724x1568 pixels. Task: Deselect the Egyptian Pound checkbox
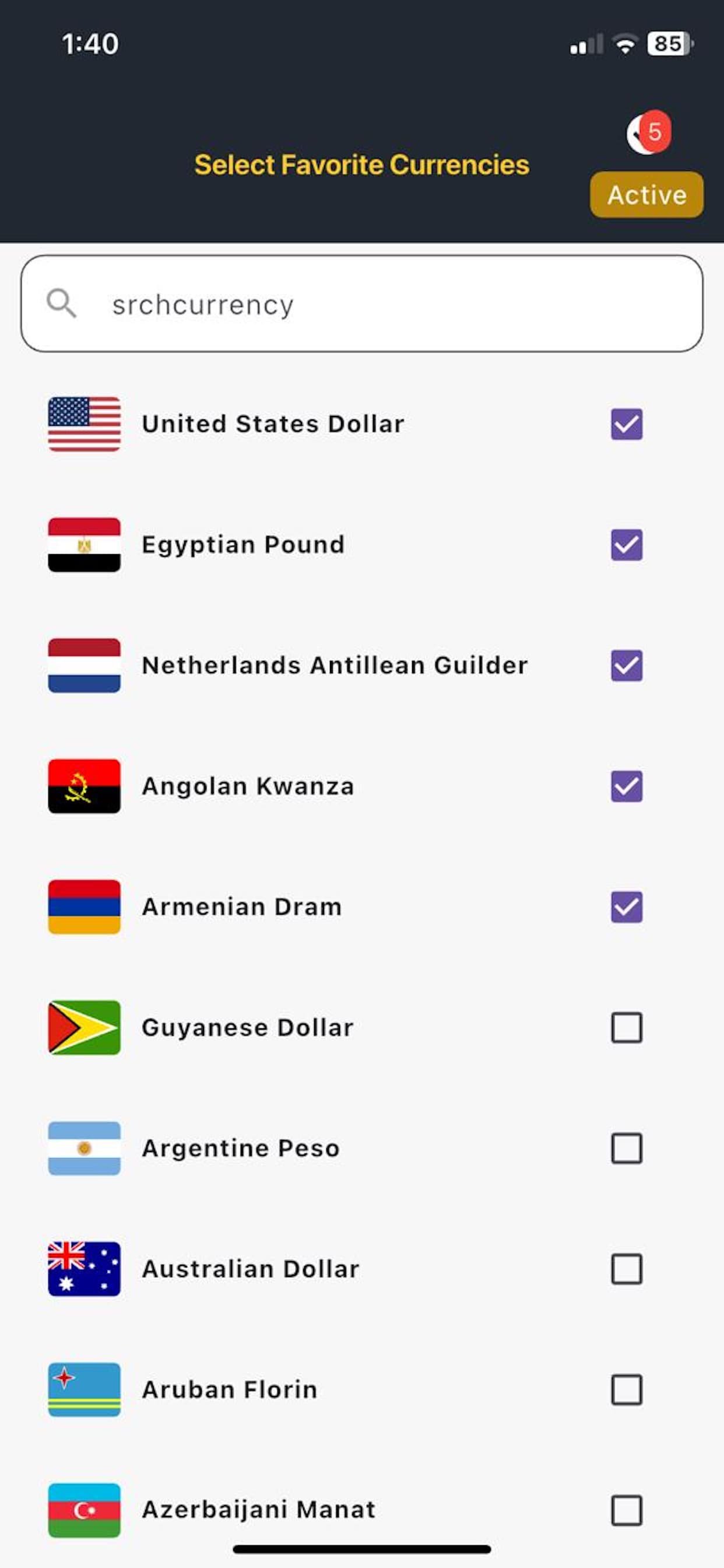point(627,545)
